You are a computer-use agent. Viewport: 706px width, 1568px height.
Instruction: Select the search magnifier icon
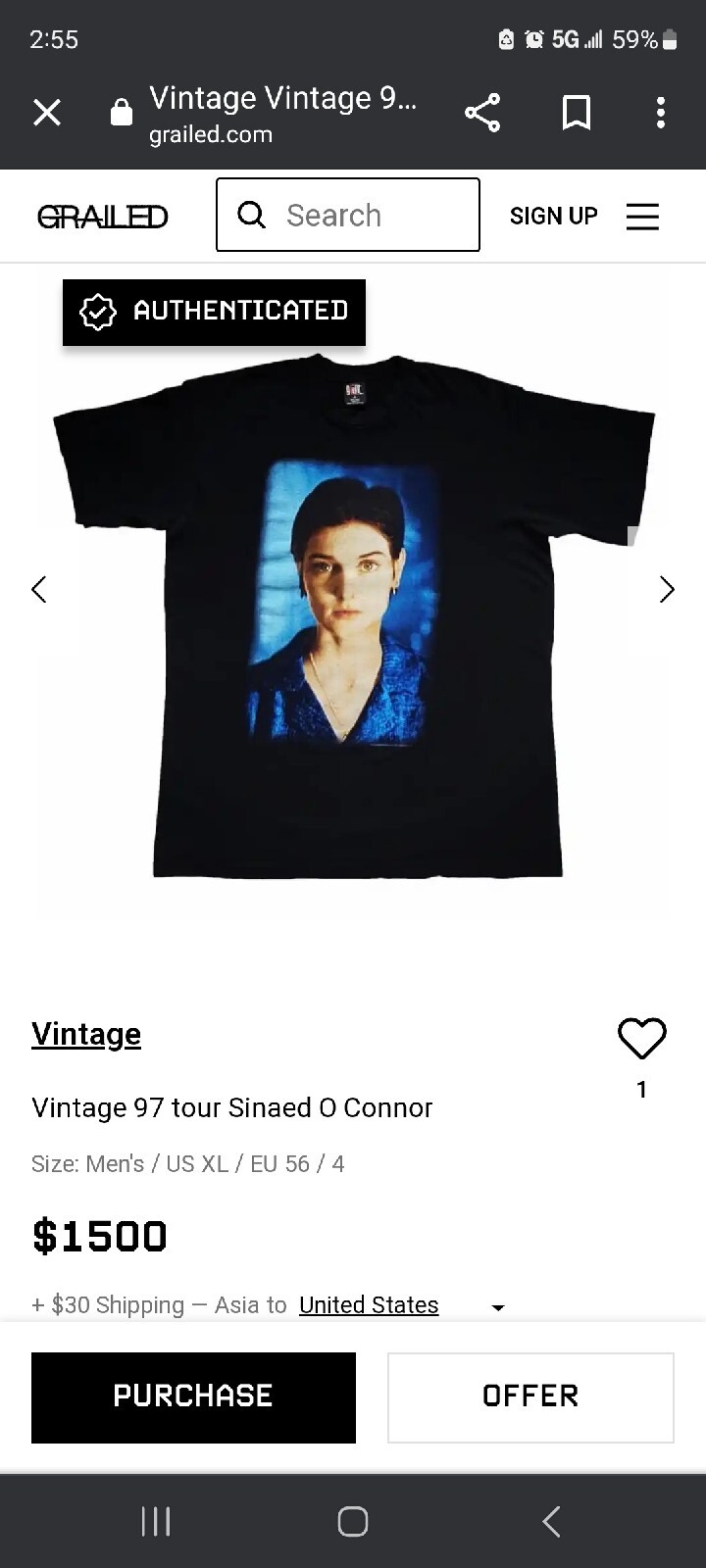pyautogui.click(x=252, y=215)
